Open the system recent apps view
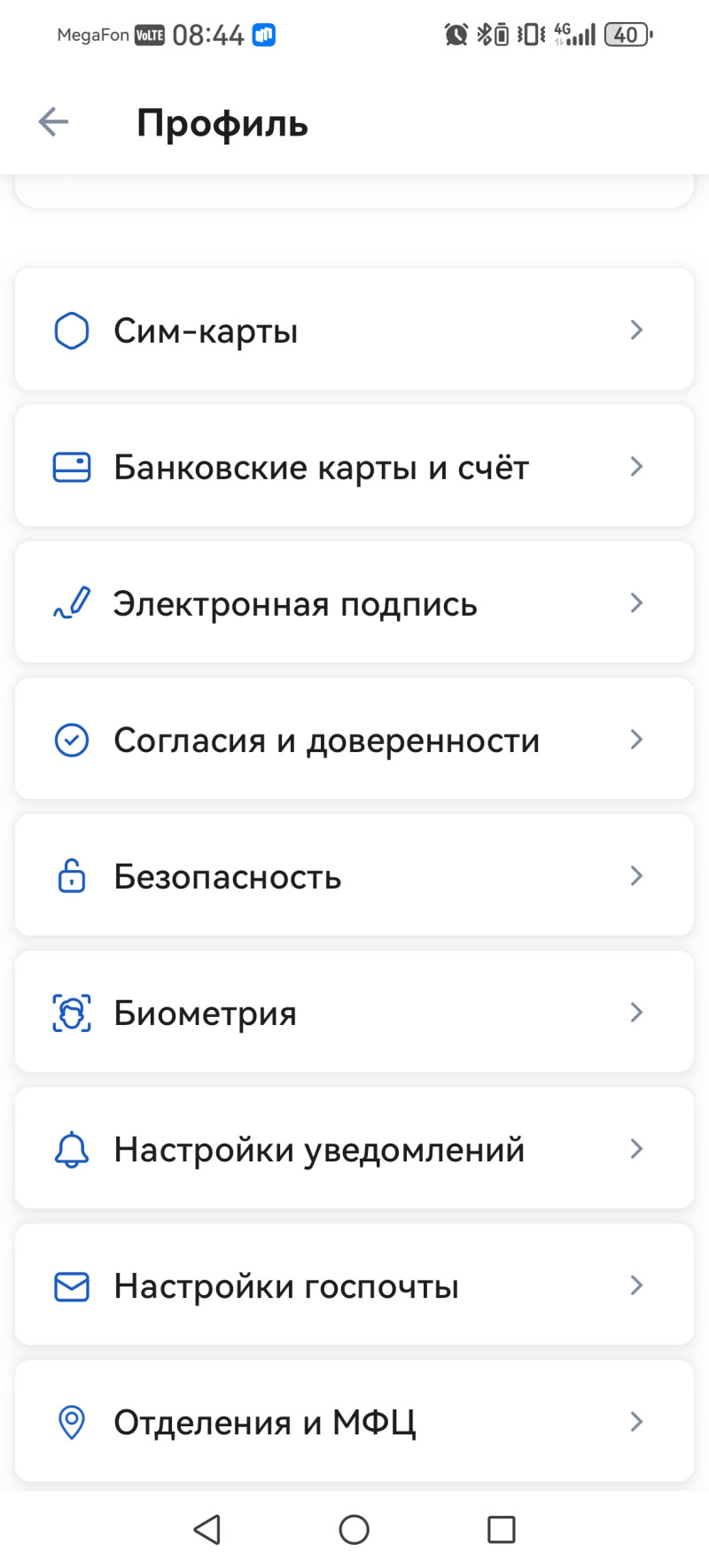Viewport: 709px width, 1568px height. coord(501,1529)
